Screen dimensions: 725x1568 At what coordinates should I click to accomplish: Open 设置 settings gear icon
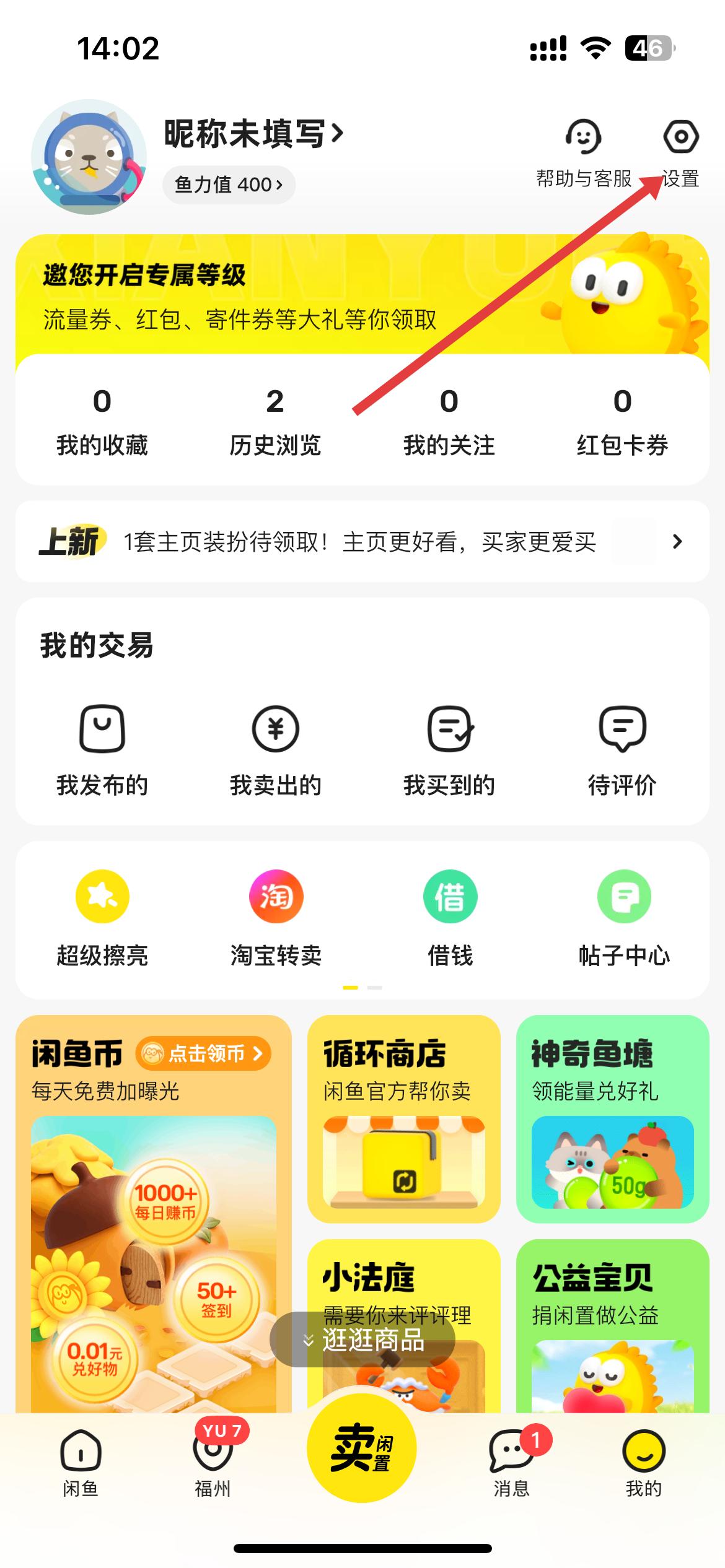coord(681,137)
